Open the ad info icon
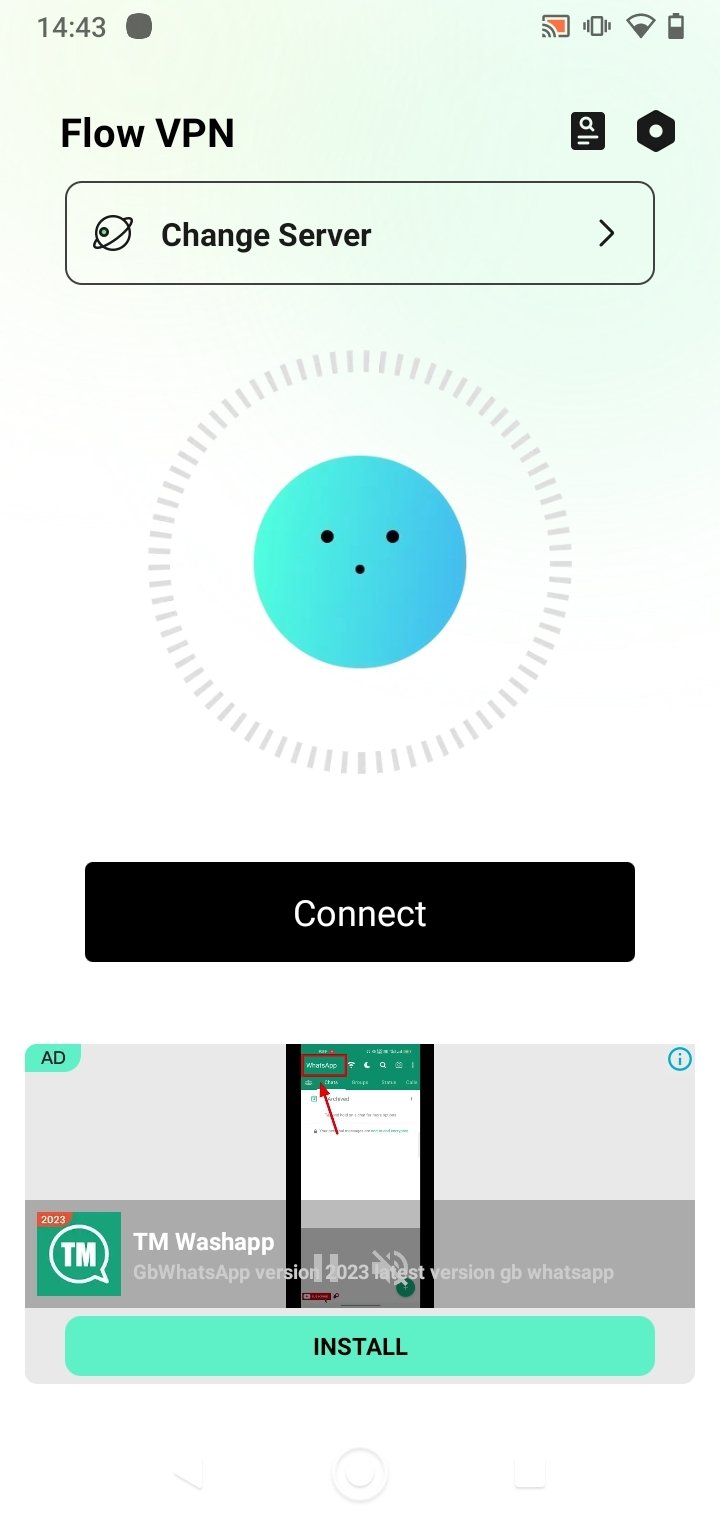 [x=679, y=1059]
